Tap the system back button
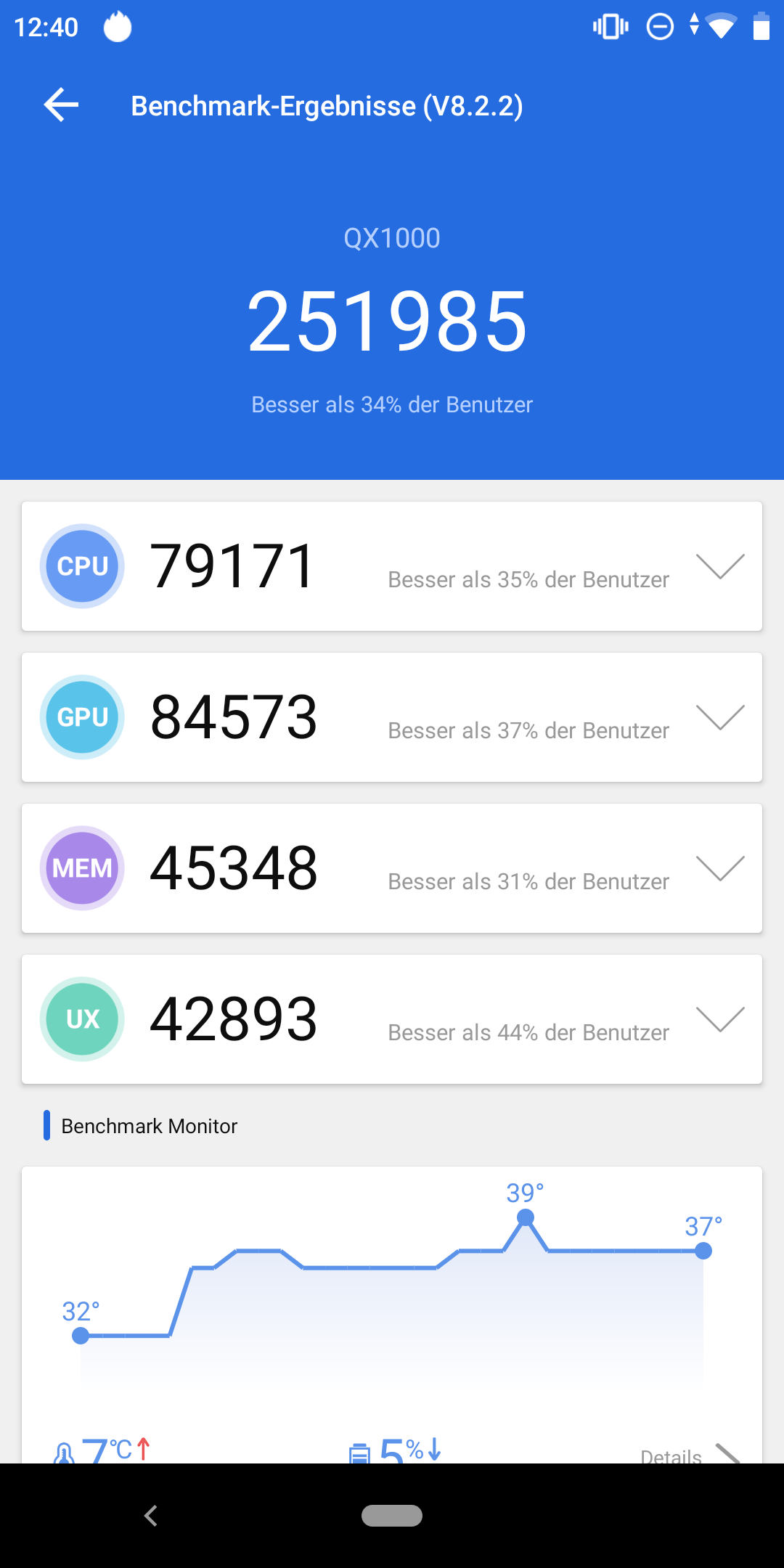This screenshot has height=1568, width=784. pyautogui.click(x=151, y=1516)
